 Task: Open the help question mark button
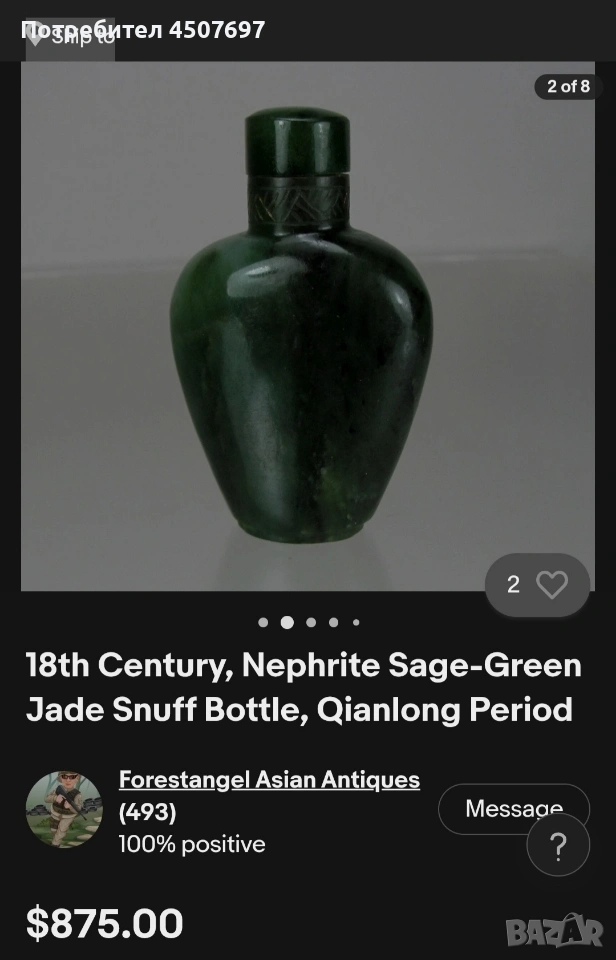coord(558,847)
